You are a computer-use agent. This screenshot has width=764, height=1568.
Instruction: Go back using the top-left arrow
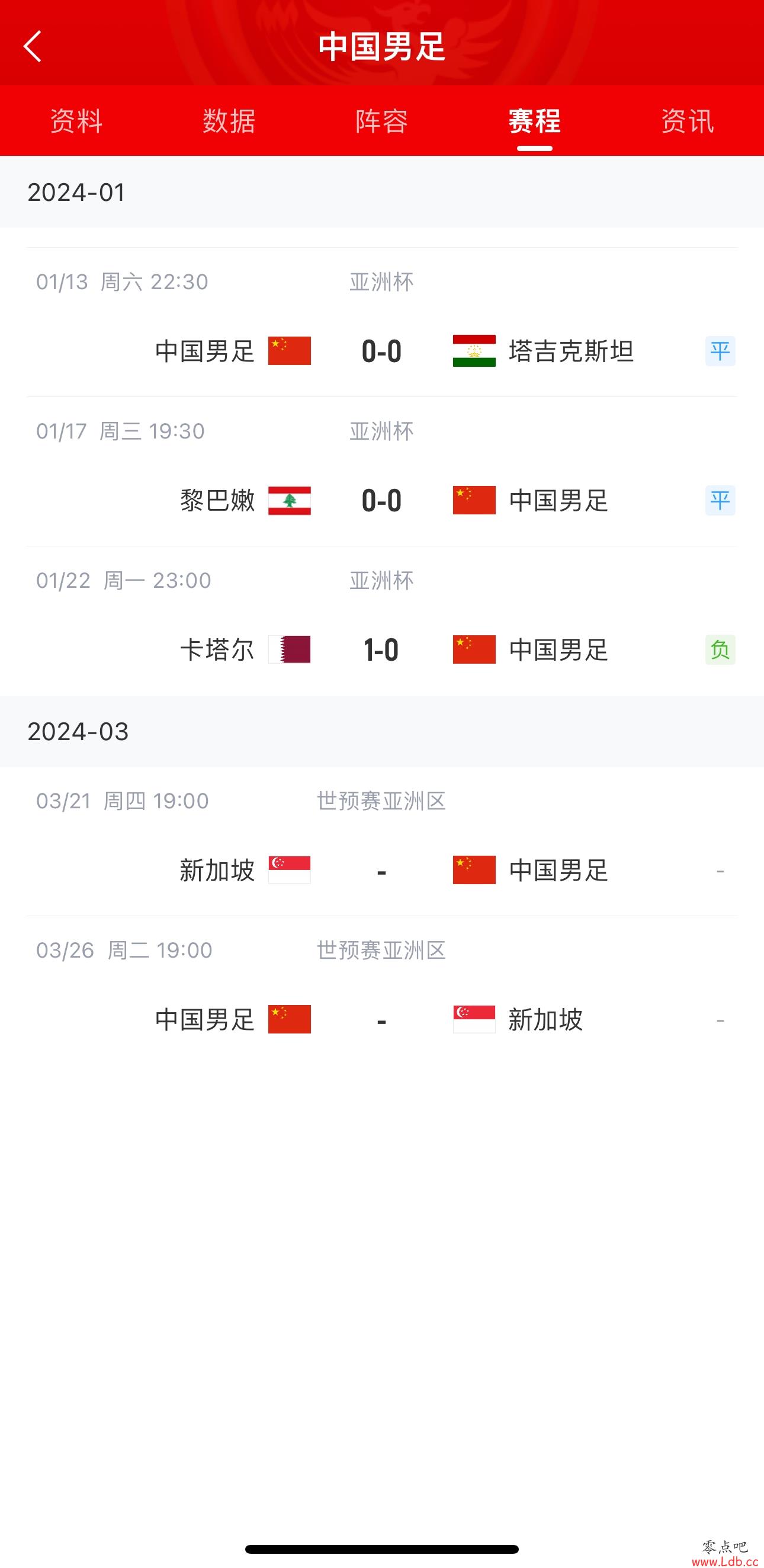(x=32, y=46)
